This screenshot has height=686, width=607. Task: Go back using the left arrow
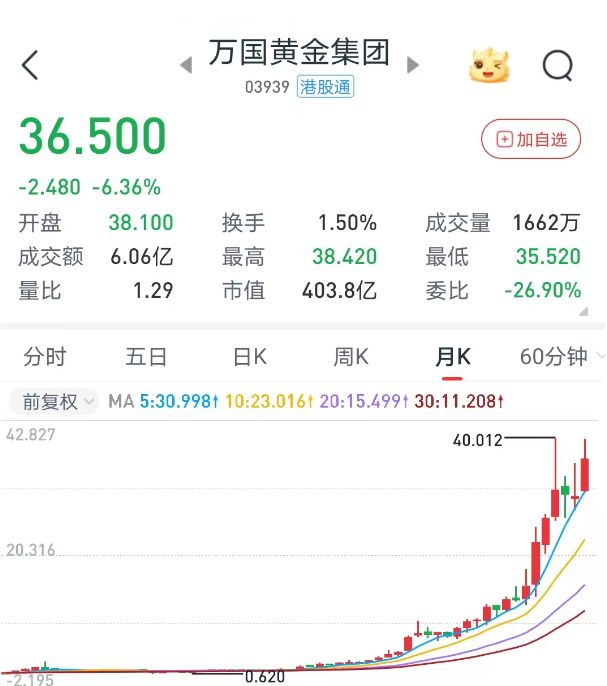pyautogui.click(x=30, y=66)
